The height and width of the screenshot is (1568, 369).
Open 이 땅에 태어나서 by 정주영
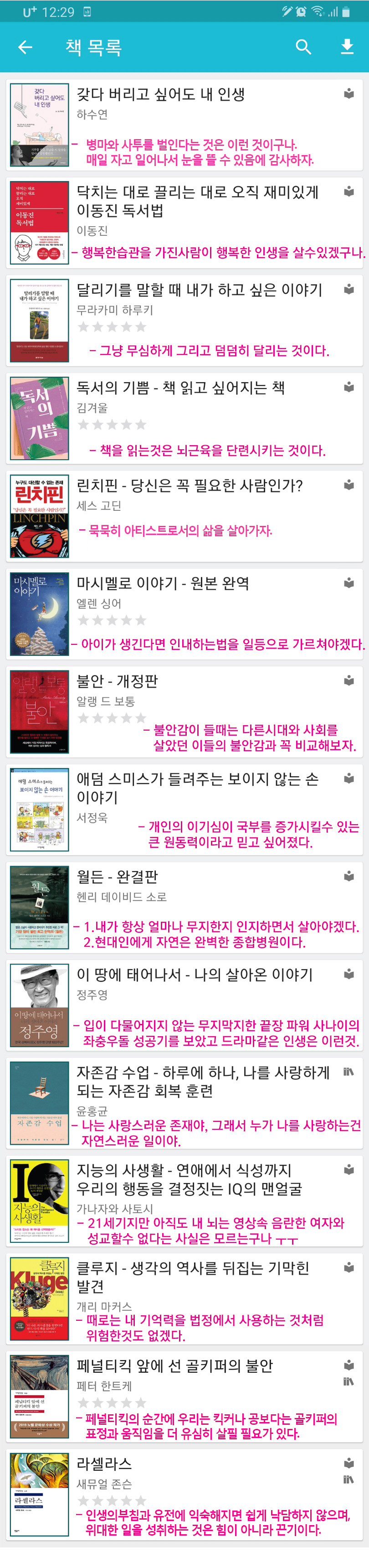[x=195, y=975]
